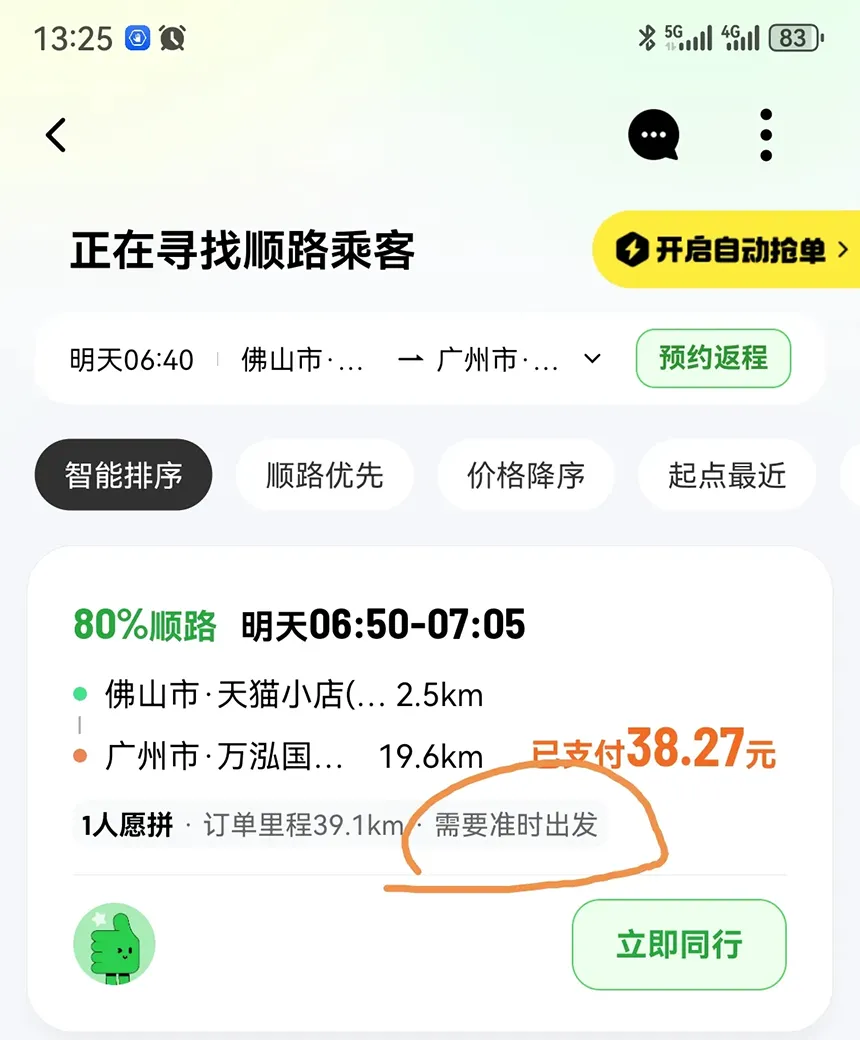Screen dimensions: 860x1040
Task: Tap 立即同行 to accept the ride
Action: (x=678, y=944)
